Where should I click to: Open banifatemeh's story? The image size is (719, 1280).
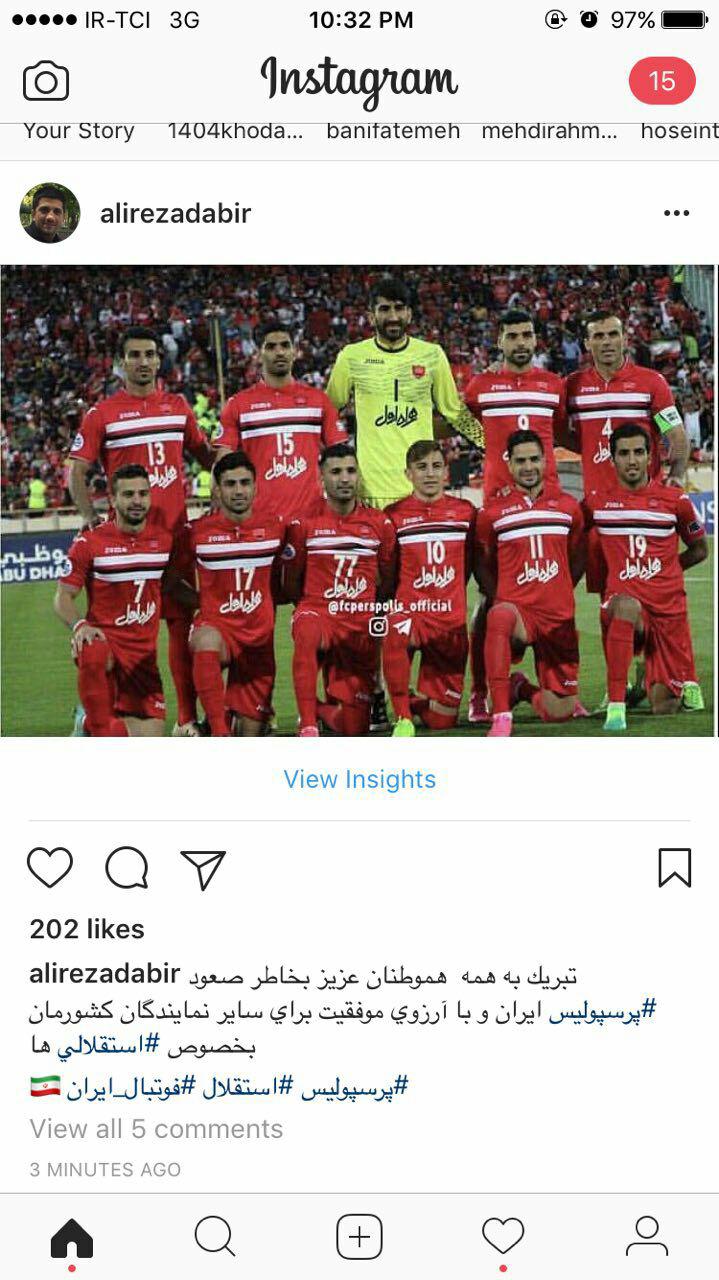pyautogui.click(x=393, y=131)
